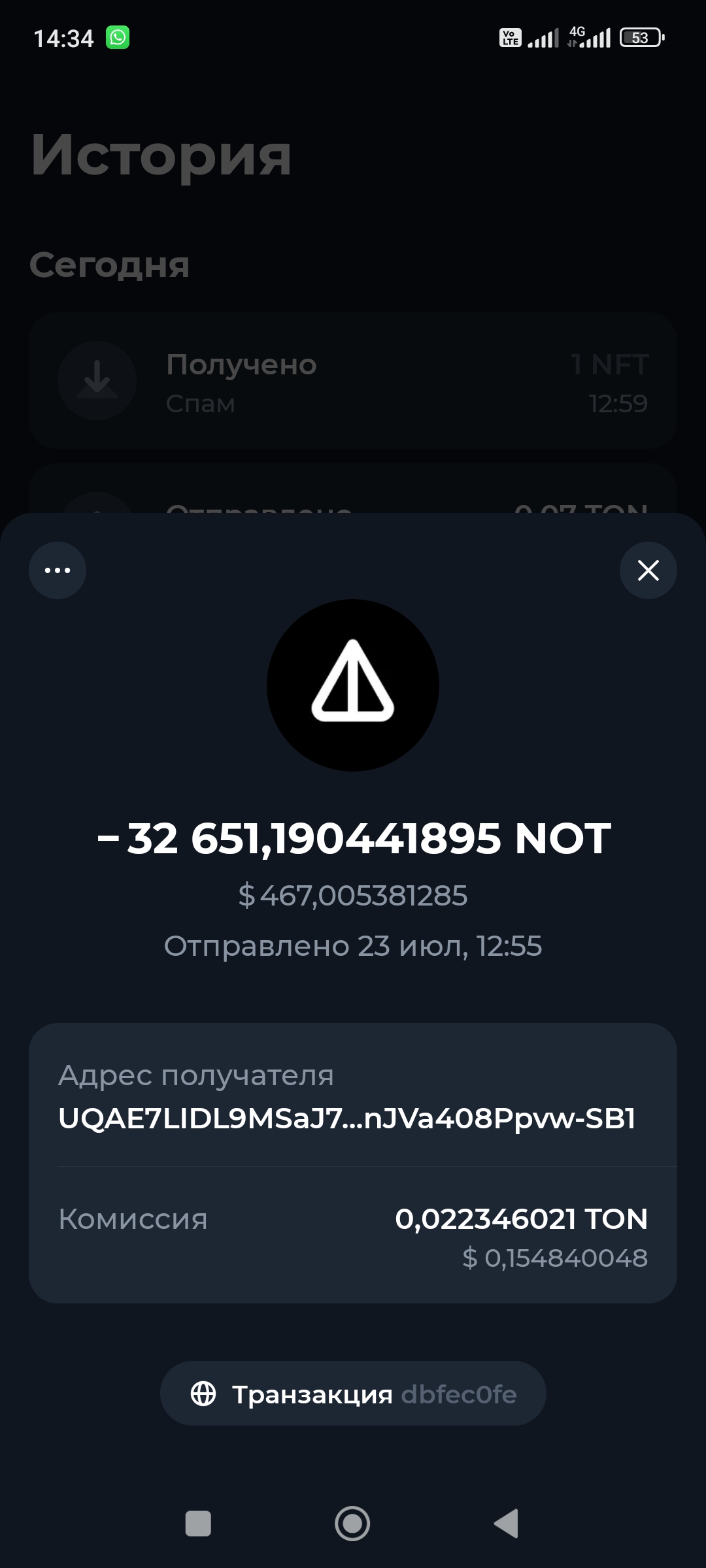
Task: Open transaction dbfec0fe in explorer
Action: [353, 1394]
